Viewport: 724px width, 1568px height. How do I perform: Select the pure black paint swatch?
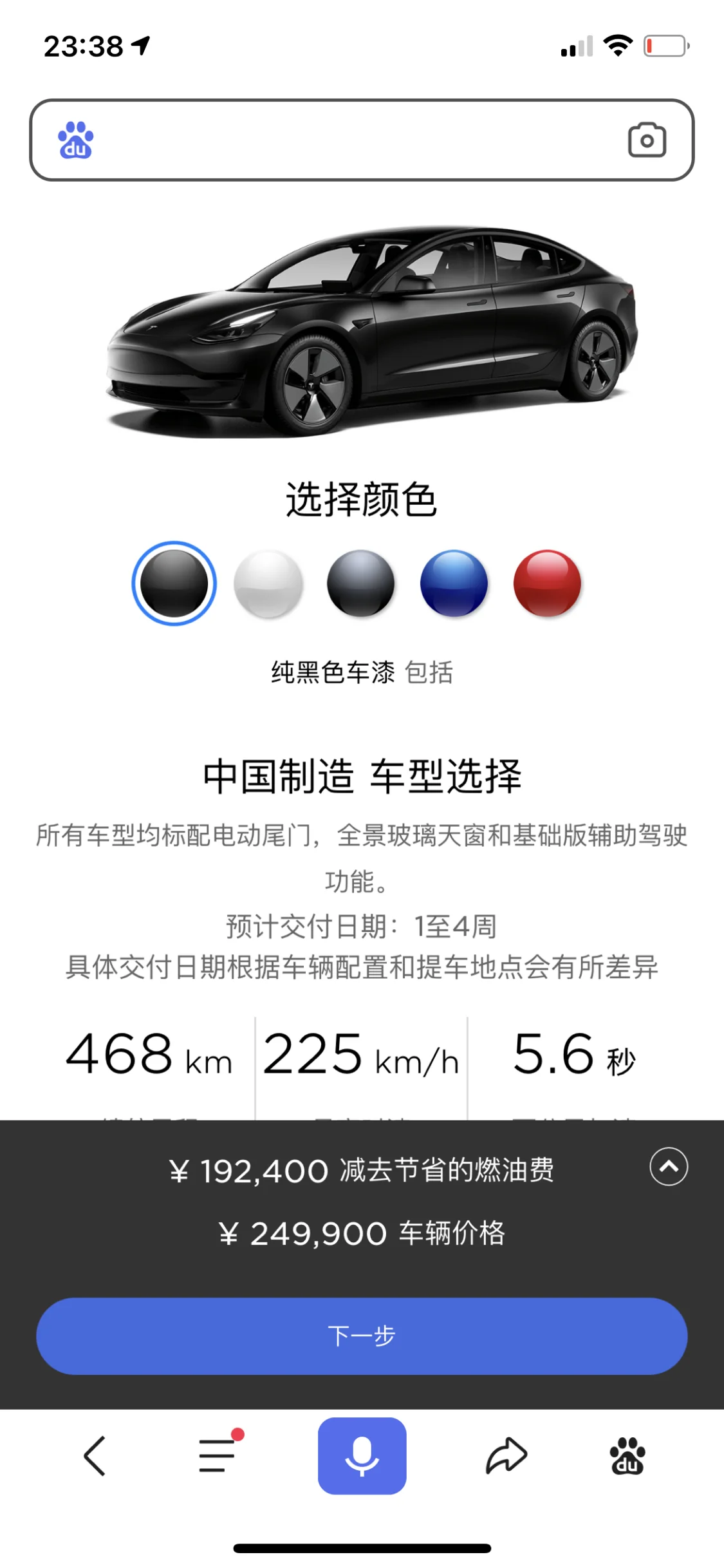point(174,583)
